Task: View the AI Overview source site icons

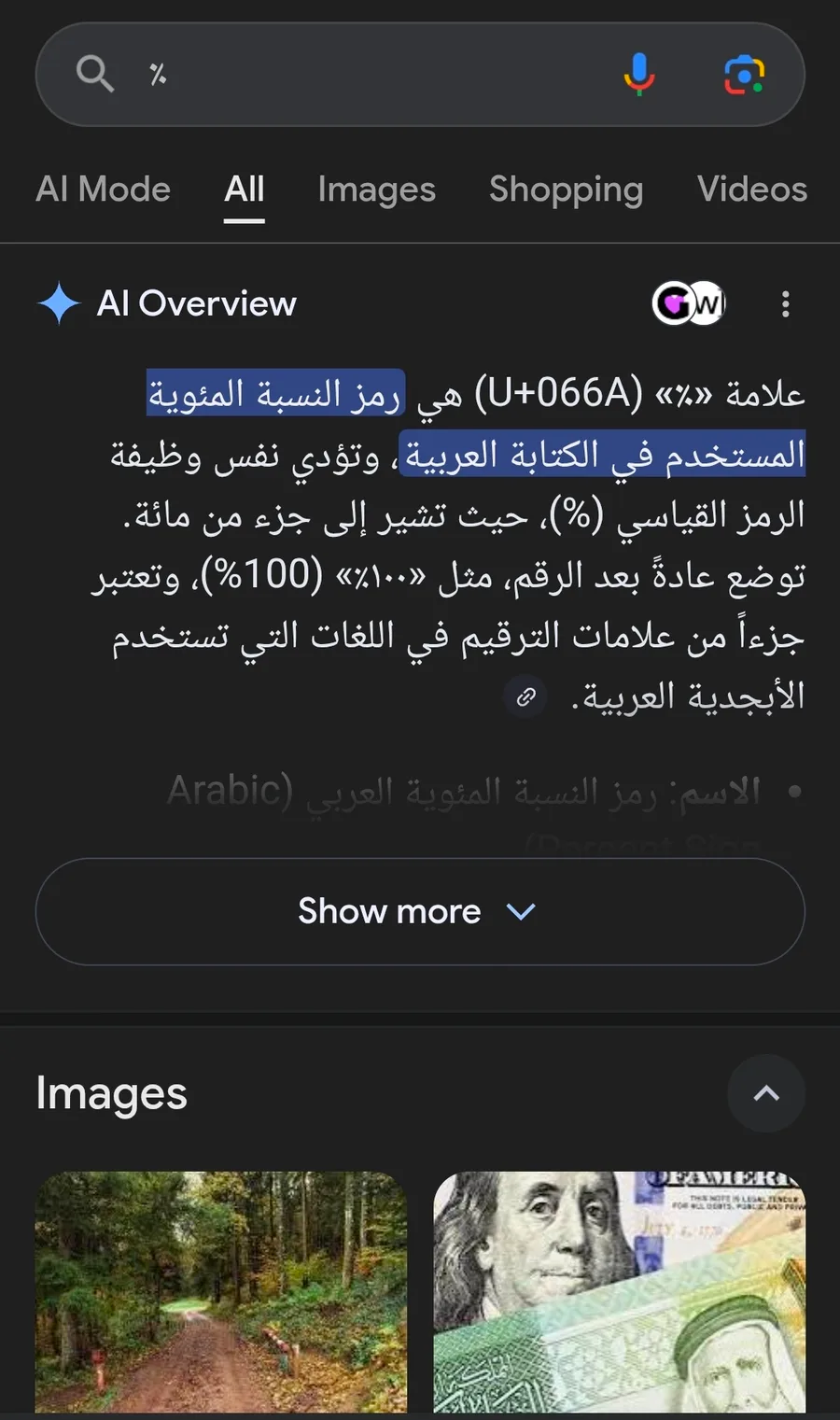Action: [x=689, y=303]
